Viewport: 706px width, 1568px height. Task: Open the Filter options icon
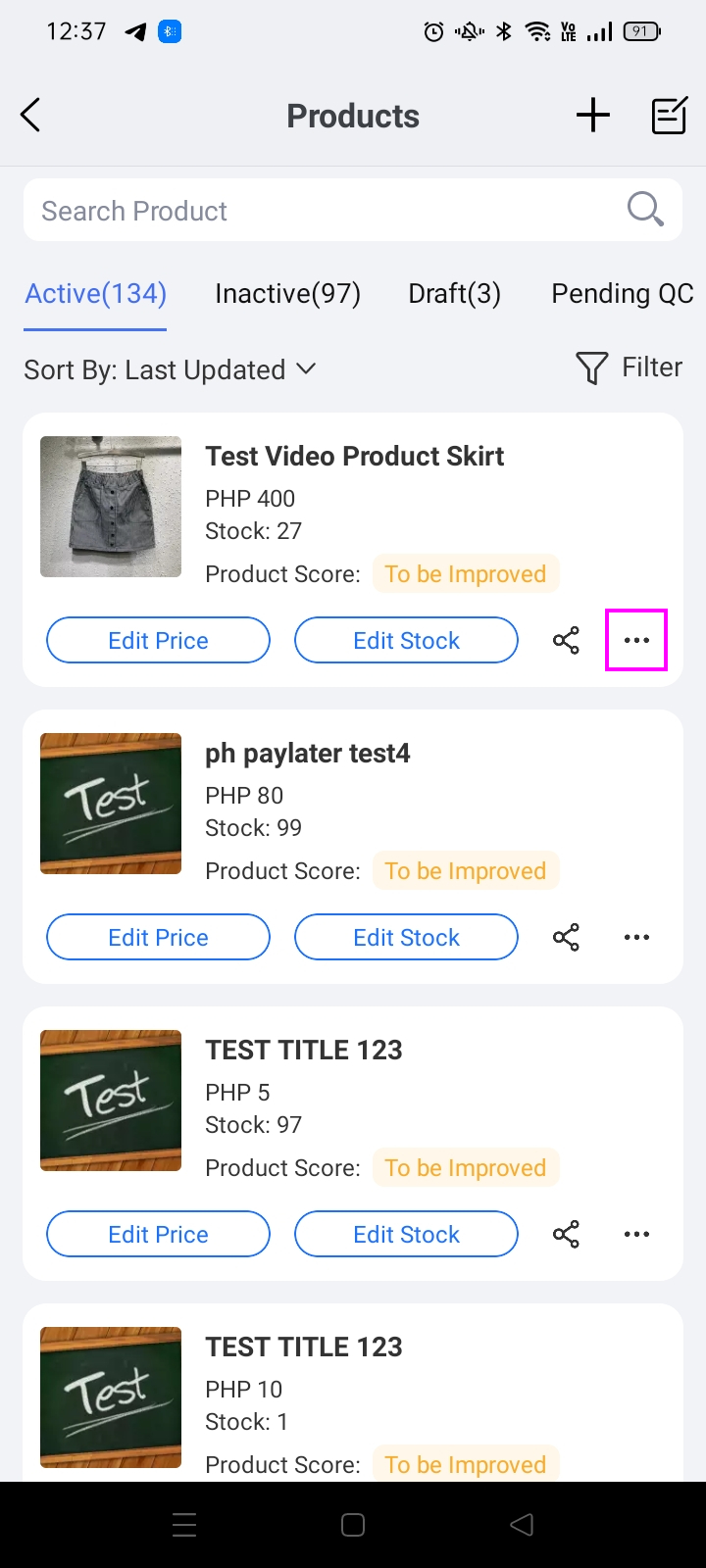629,367
